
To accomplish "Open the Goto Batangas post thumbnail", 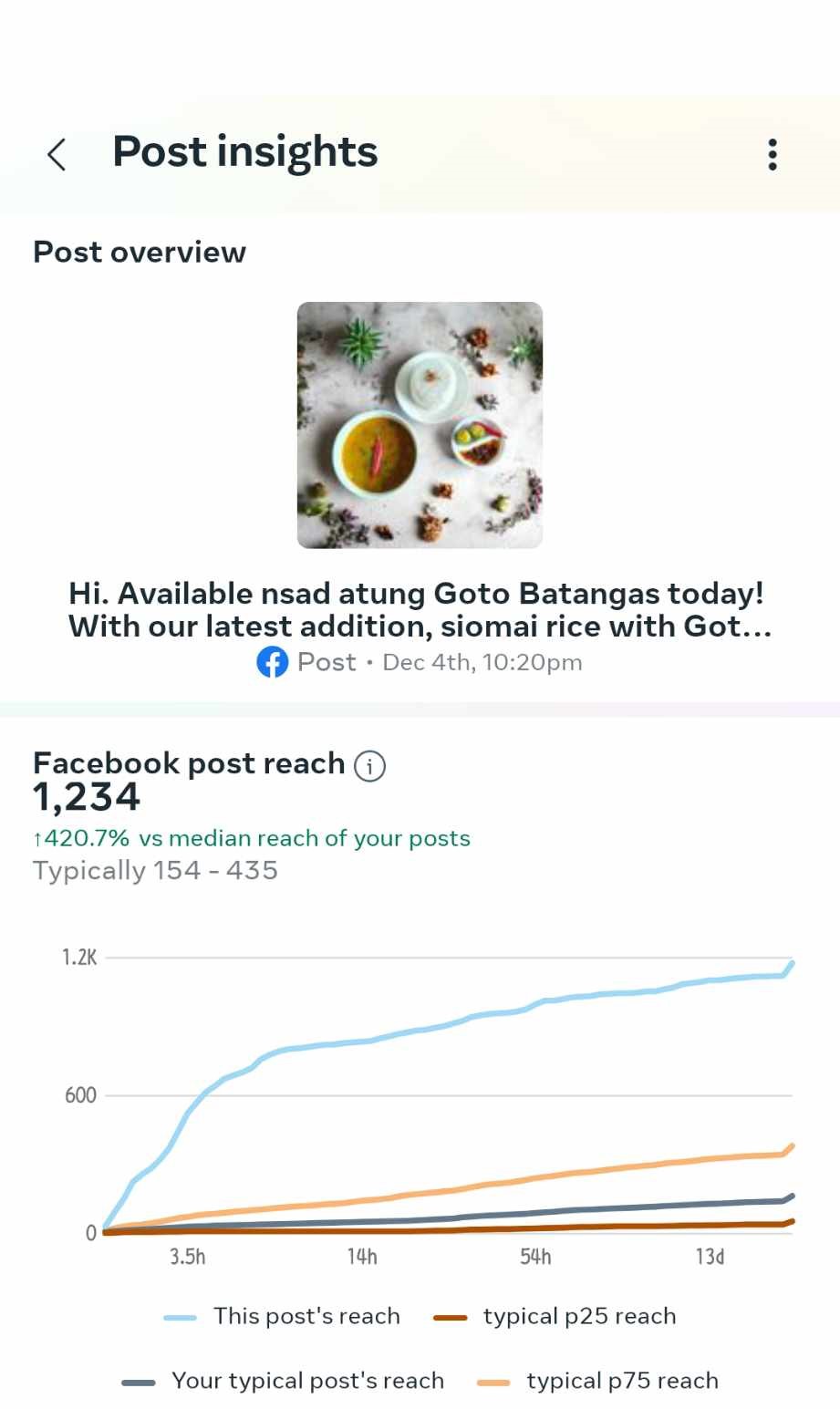I will tap(420, 425).
